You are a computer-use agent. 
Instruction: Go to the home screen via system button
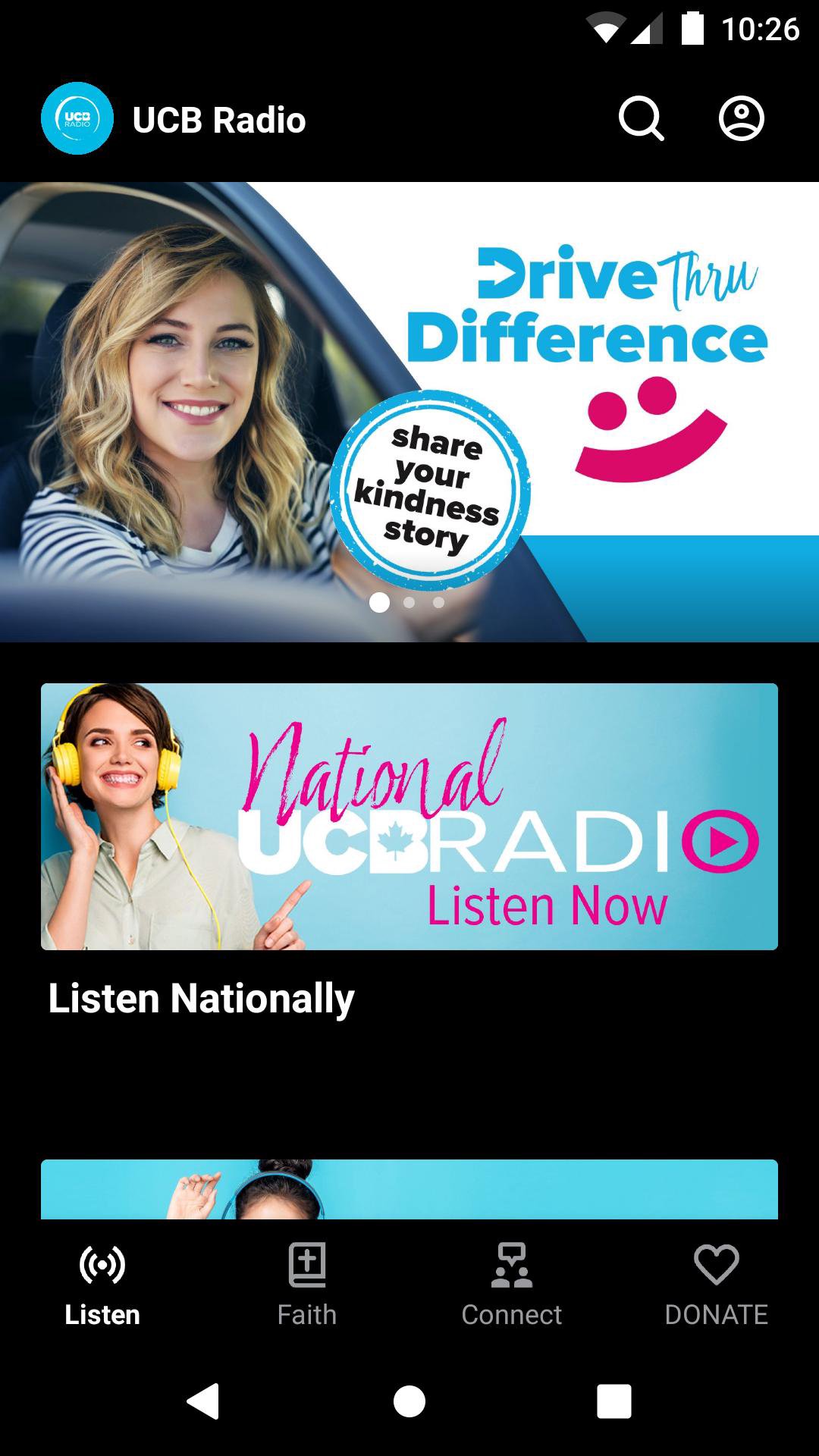tap(409, 1401)
